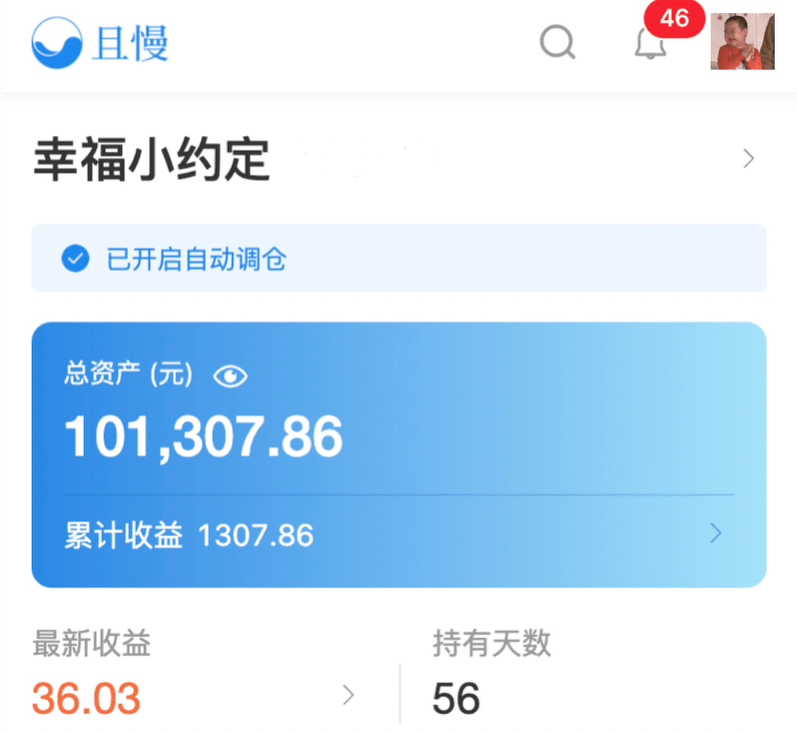This screenshot has width=797, height=732.
Task: Open the profile avatar picture
Action: (742, 42)
